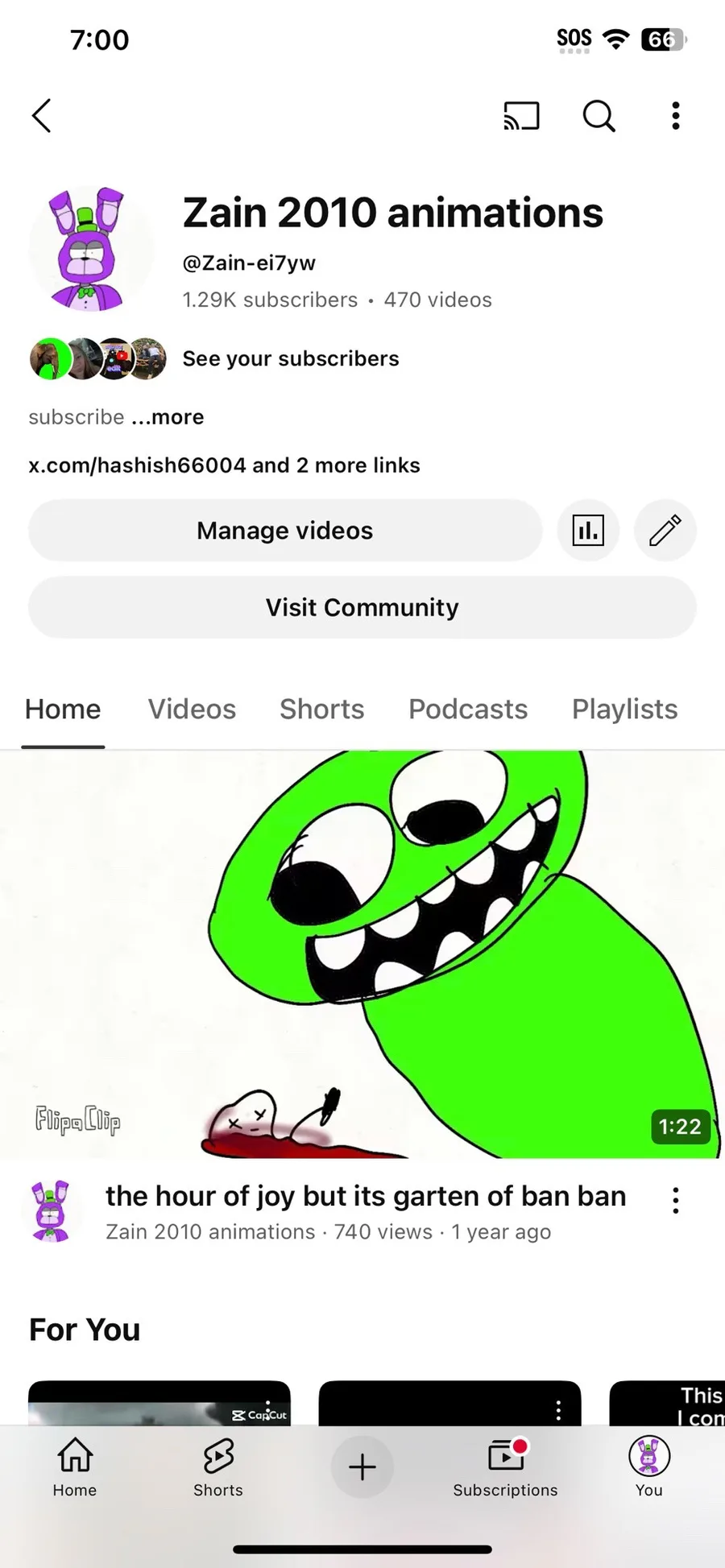Open the channel analytics chart icon

point(588,531)
